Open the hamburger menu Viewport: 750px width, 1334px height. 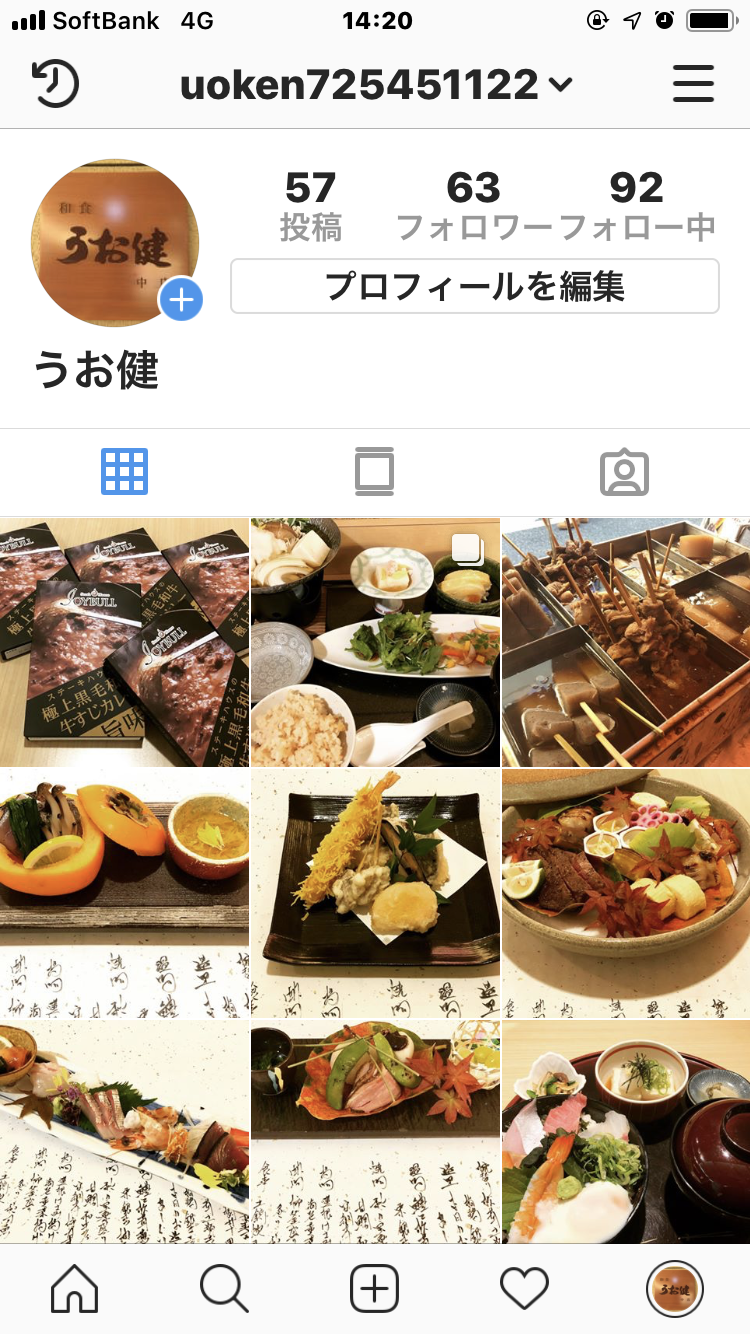[x=693, y=84]
